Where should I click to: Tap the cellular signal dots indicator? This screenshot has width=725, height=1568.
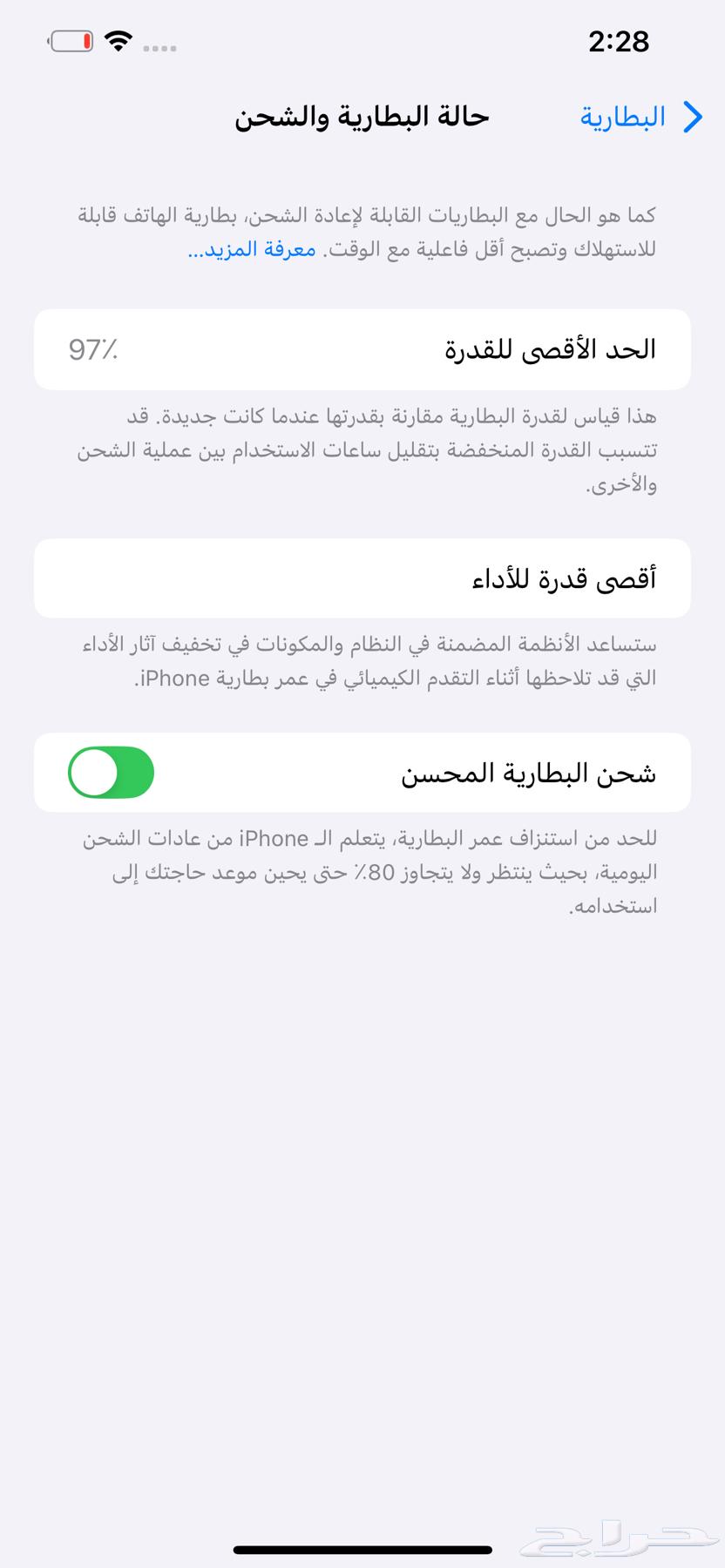(159, 48)
